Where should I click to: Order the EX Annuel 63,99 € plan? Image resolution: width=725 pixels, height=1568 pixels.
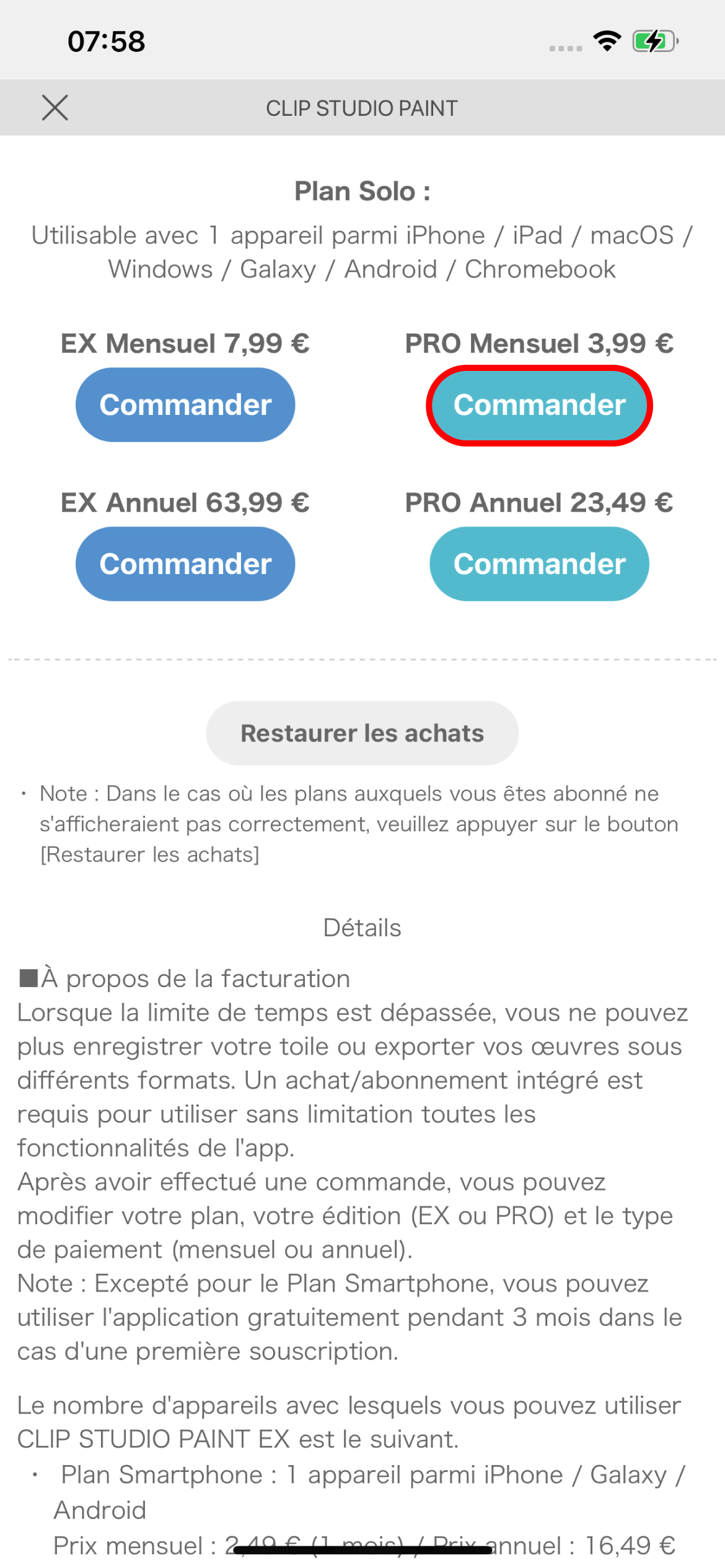point(185,564)
